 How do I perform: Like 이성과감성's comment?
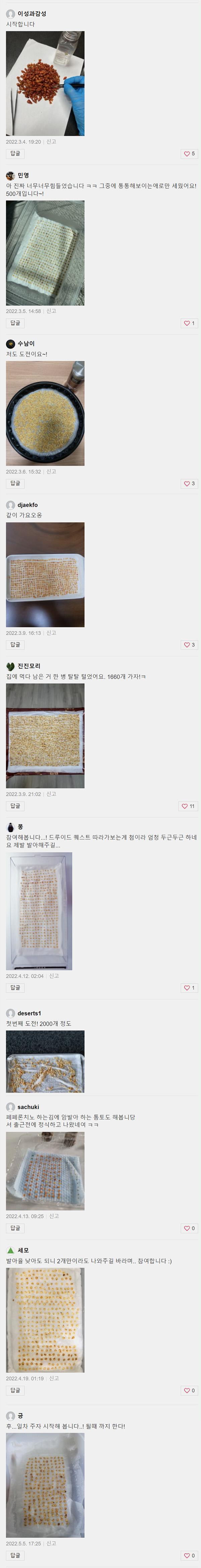click(189, 153)
